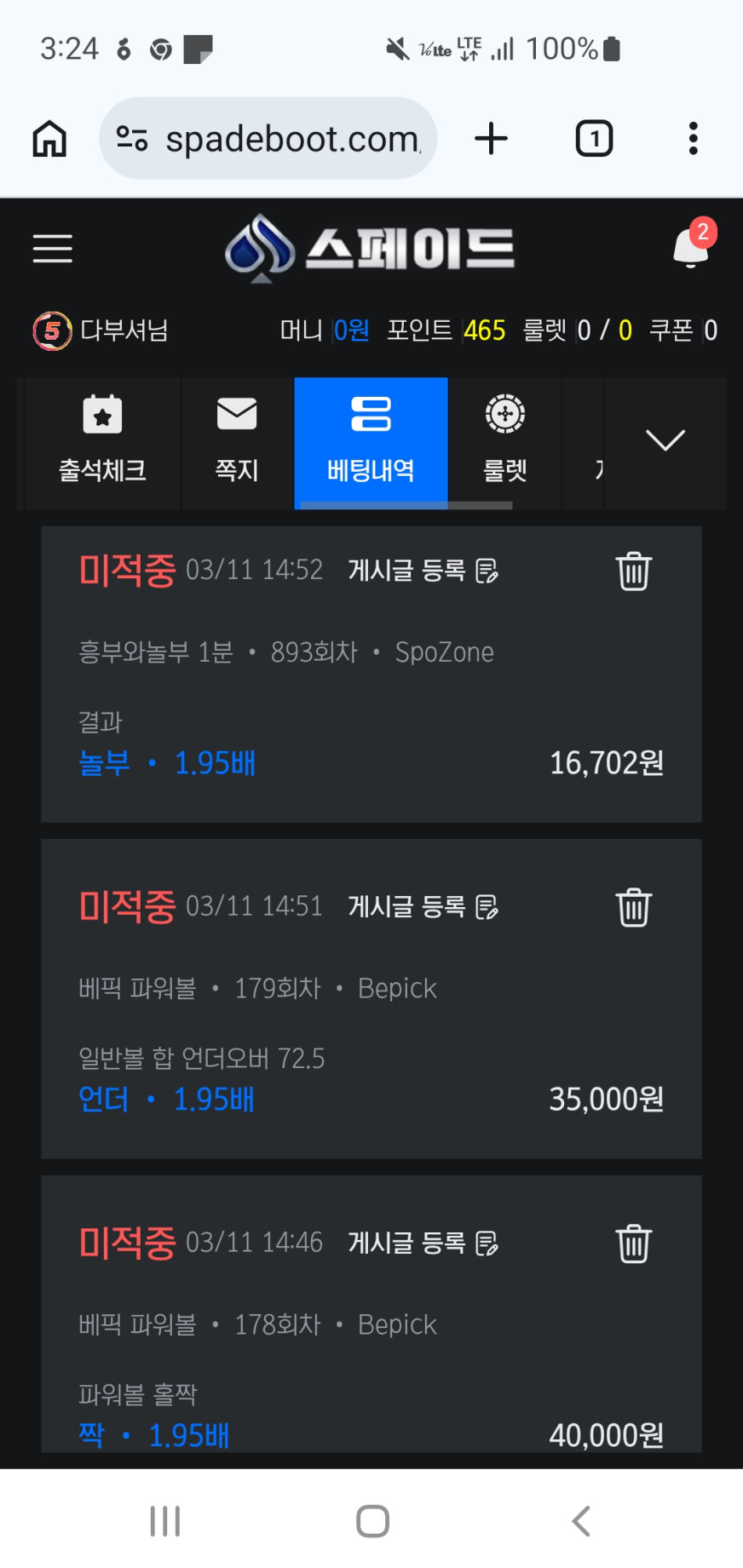Open the hamburger side menu
Screen dimensions: 743x1568
[52, 249]
